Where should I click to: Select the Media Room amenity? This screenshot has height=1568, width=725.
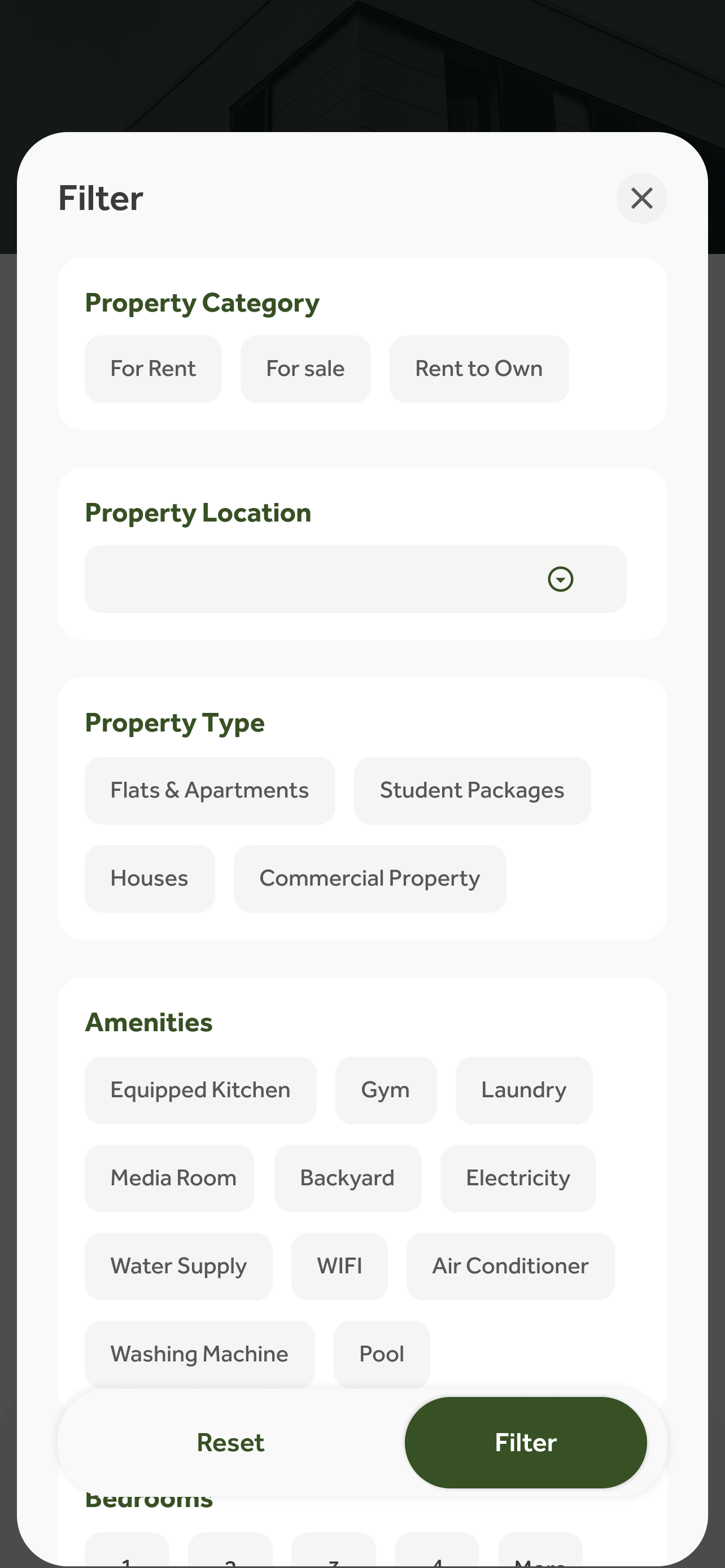173,1179
